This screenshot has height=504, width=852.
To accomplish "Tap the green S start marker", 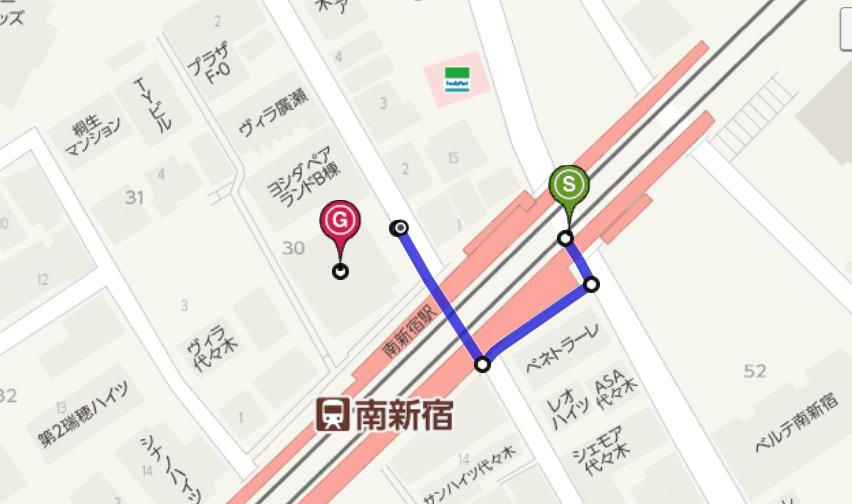I will pyautogui.click(x=568, y=186).
